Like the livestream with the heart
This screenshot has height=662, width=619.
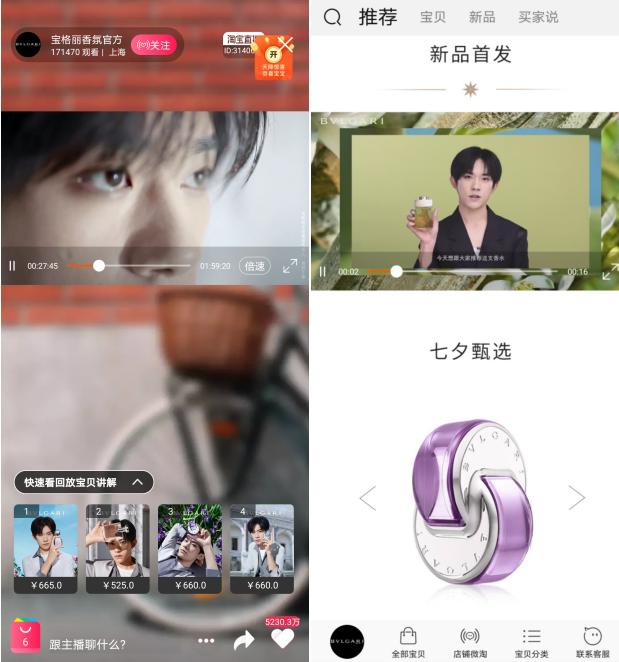(x=282, y=638)
